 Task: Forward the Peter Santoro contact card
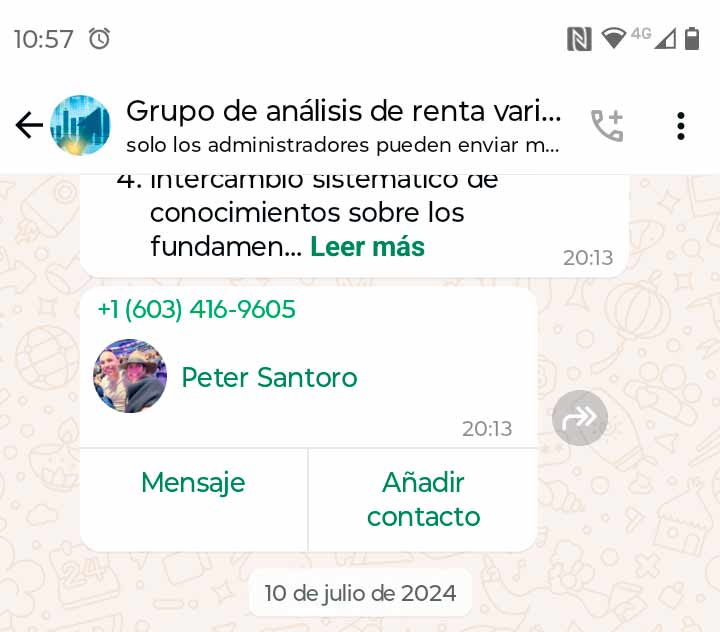point(580,418)
